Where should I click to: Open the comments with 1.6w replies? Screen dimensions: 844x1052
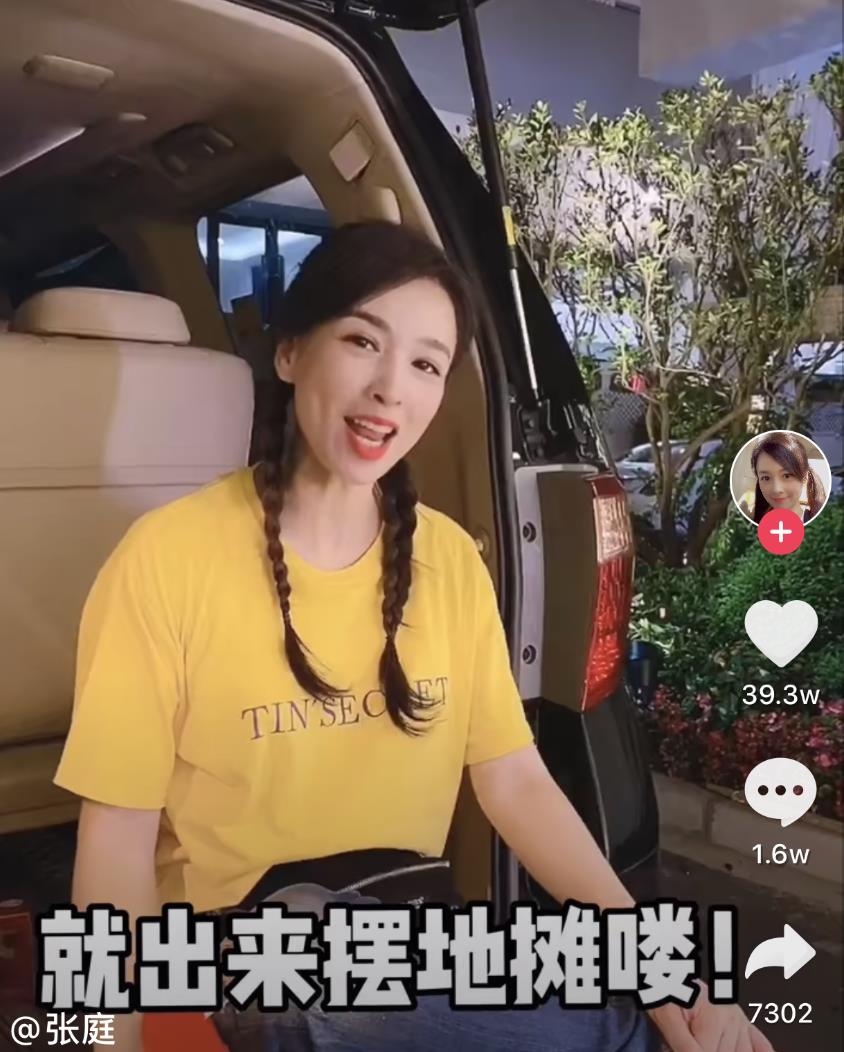point(780,790)
